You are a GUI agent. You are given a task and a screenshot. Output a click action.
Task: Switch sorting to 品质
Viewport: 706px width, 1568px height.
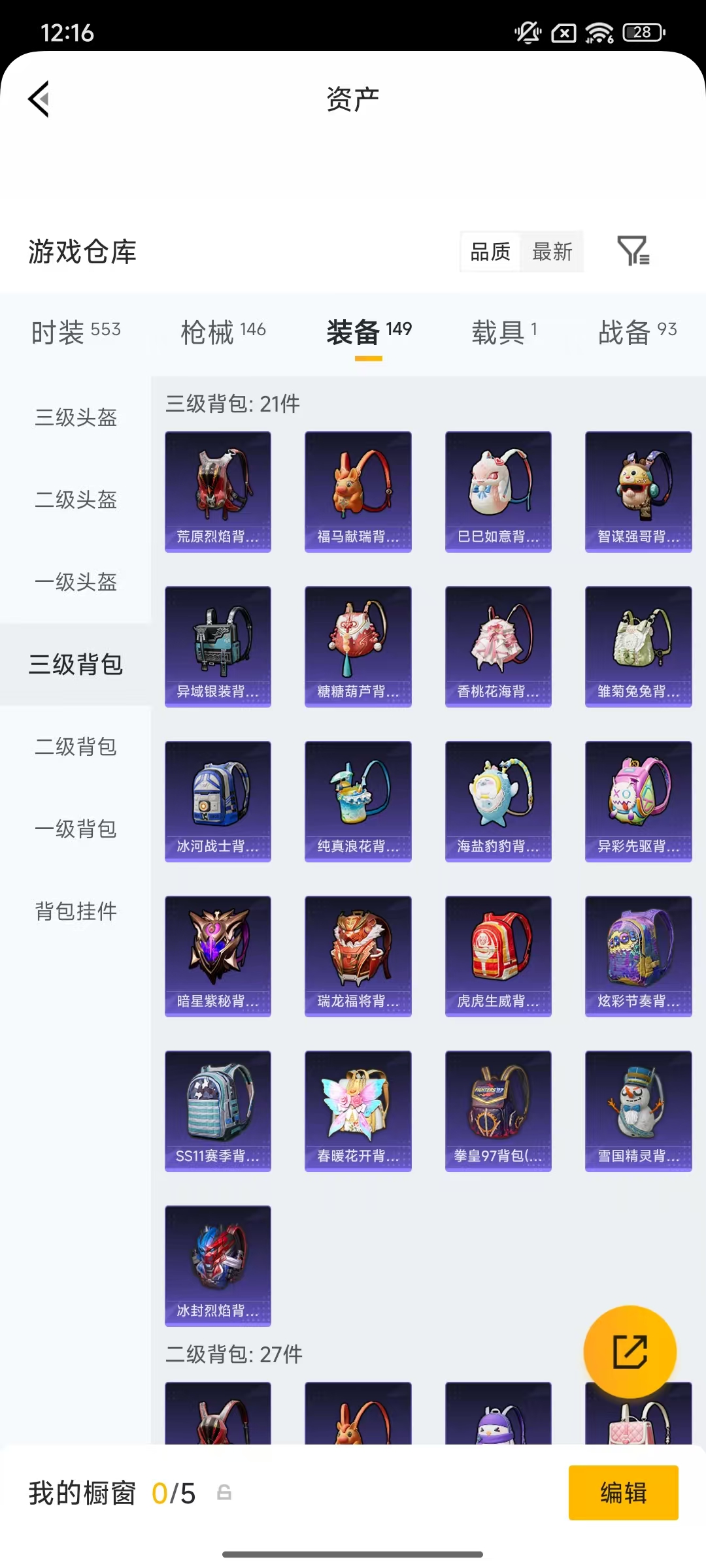pos(490,252)
